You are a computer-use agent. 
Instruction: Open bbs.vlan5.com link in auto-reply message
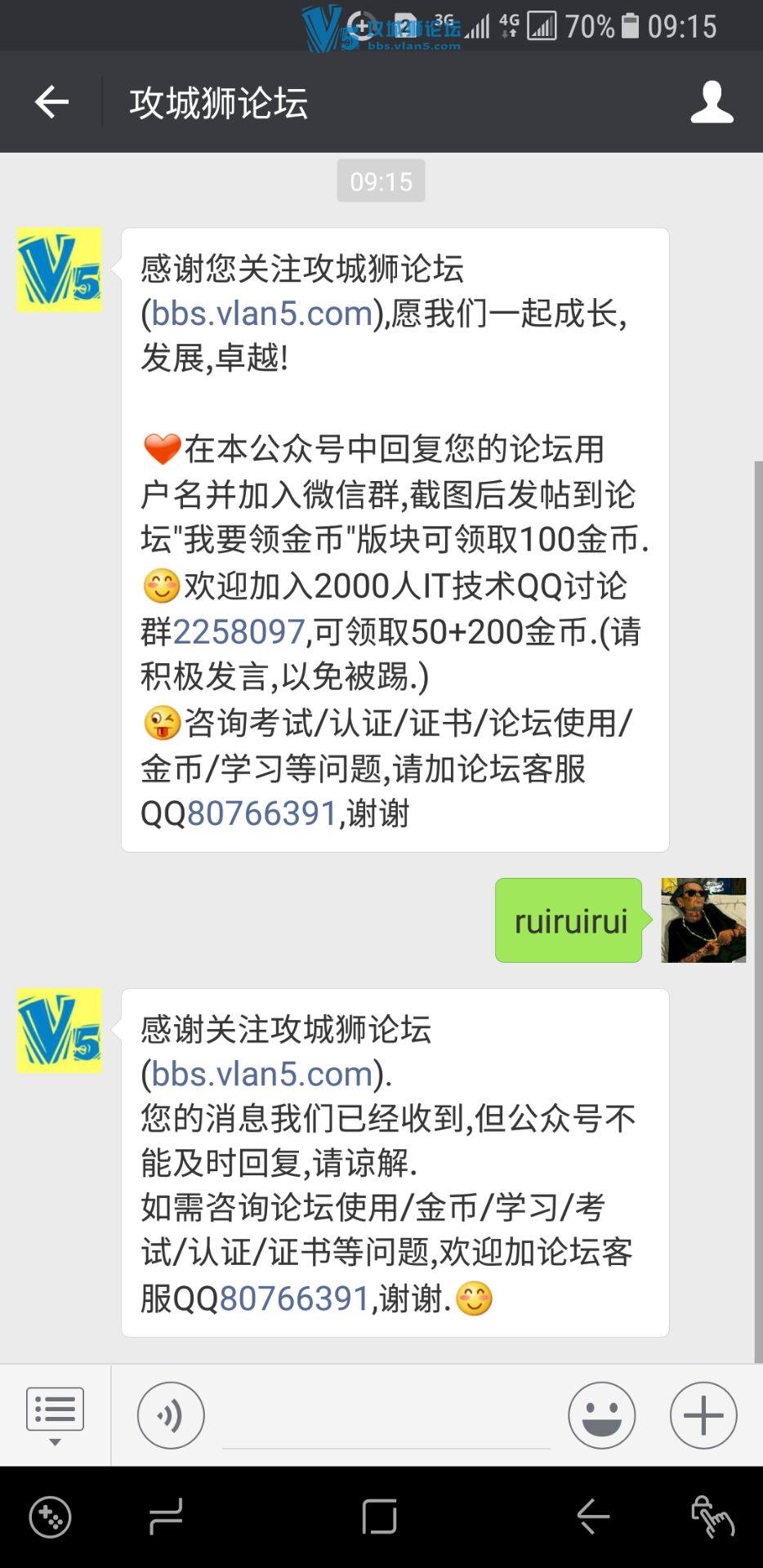[x=261, y=1074]
